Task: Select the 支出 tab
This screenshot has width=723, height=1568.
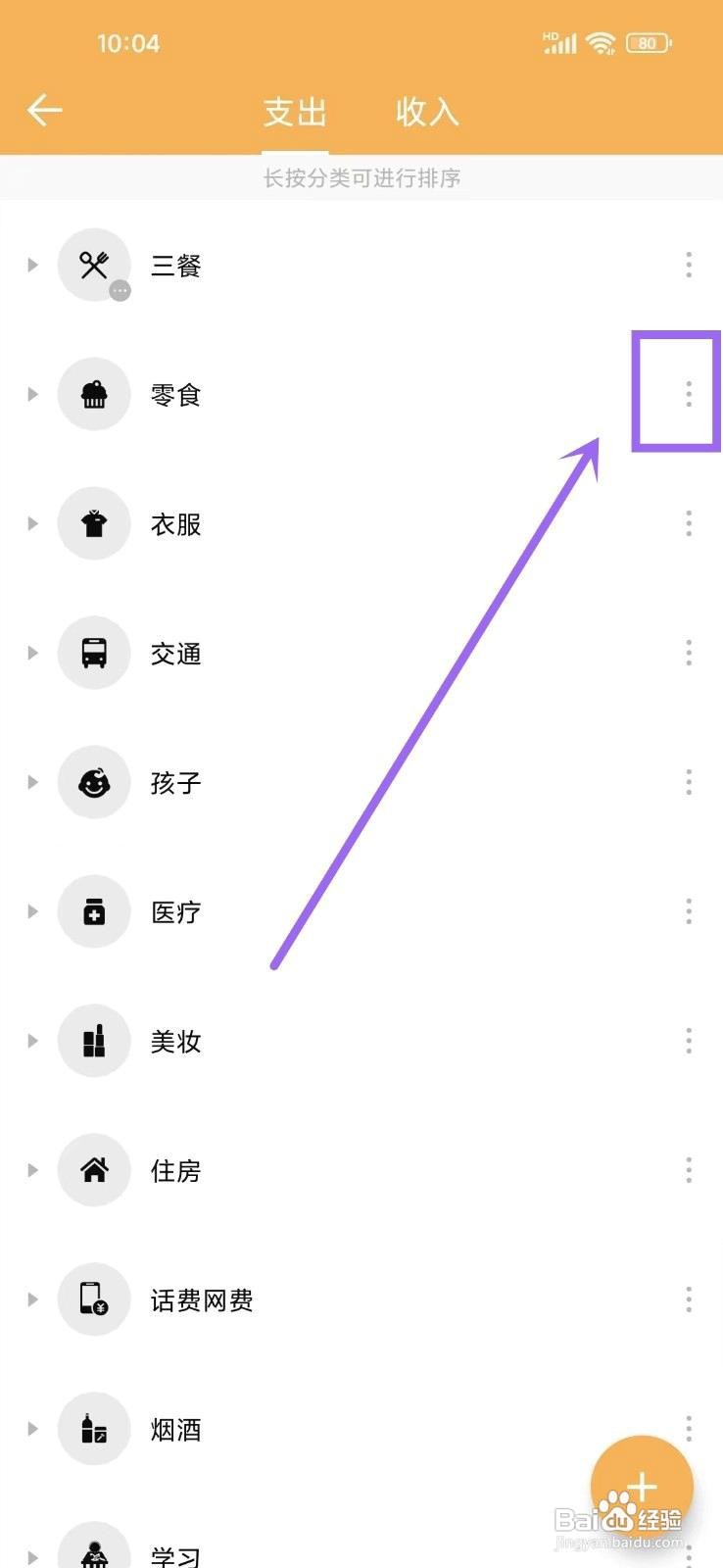Action: 295,112
